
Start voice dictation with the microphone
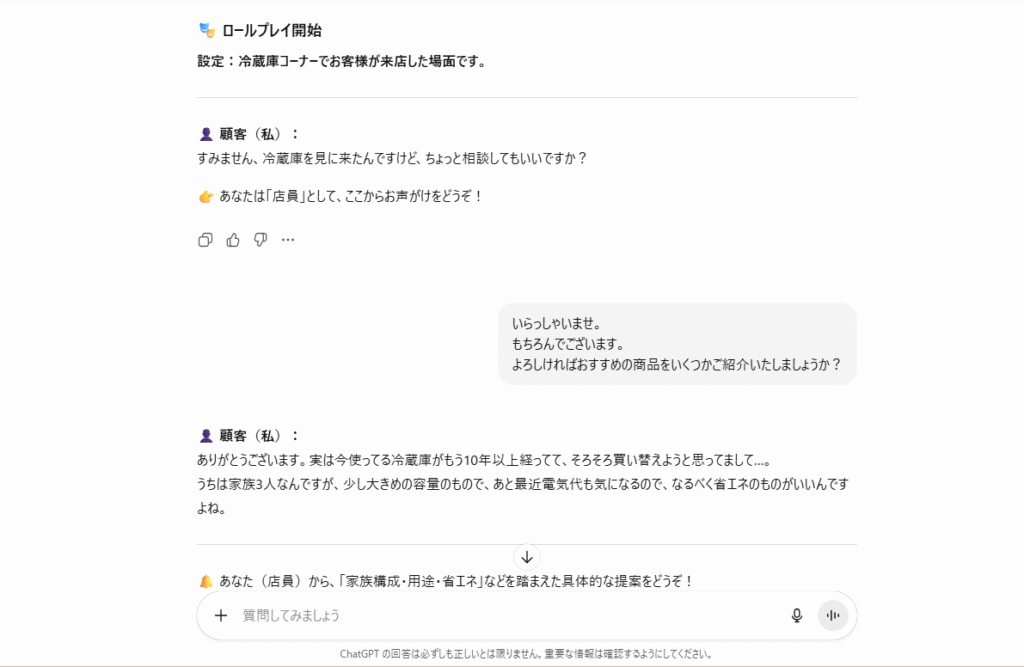click(x=797, y=615)
